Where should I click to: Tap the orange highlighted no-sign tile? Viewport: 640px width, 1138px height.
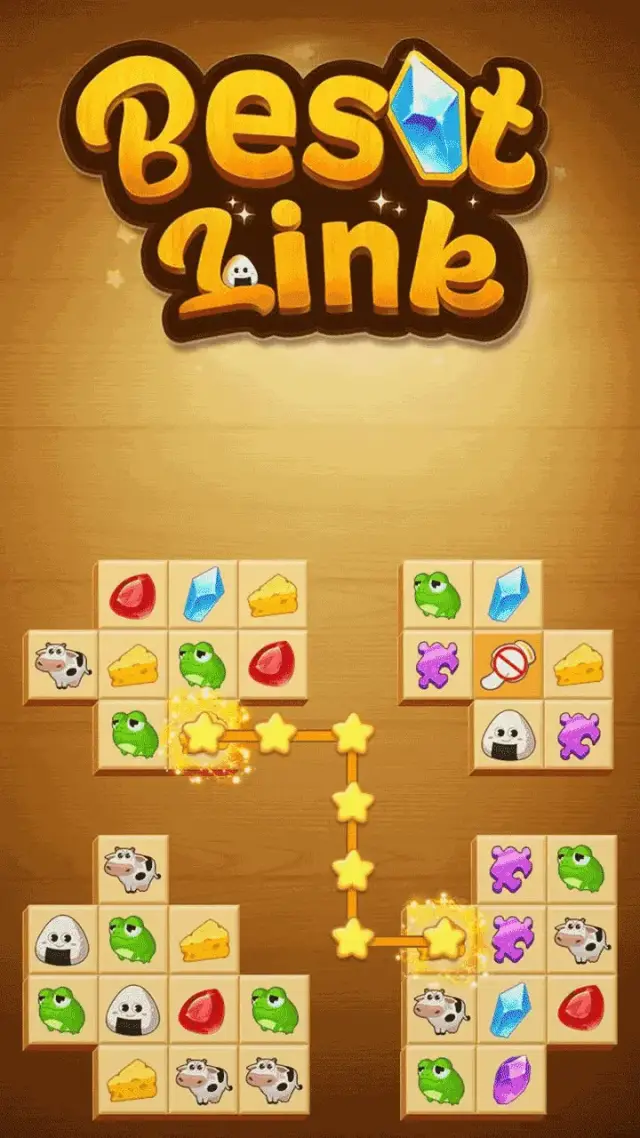point(507,664)
